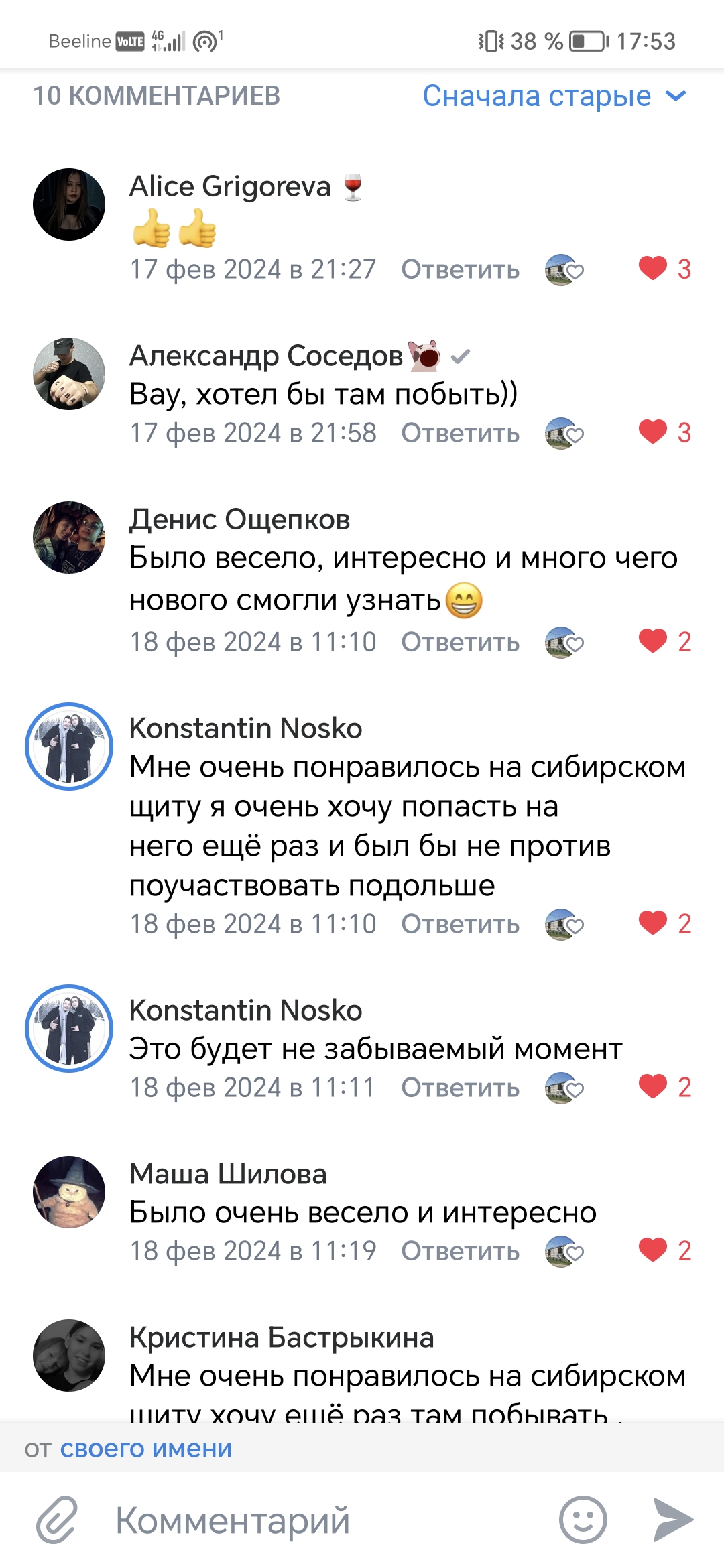
Task: Like Маша Шилова's comment
Action: click(664, 1250)
